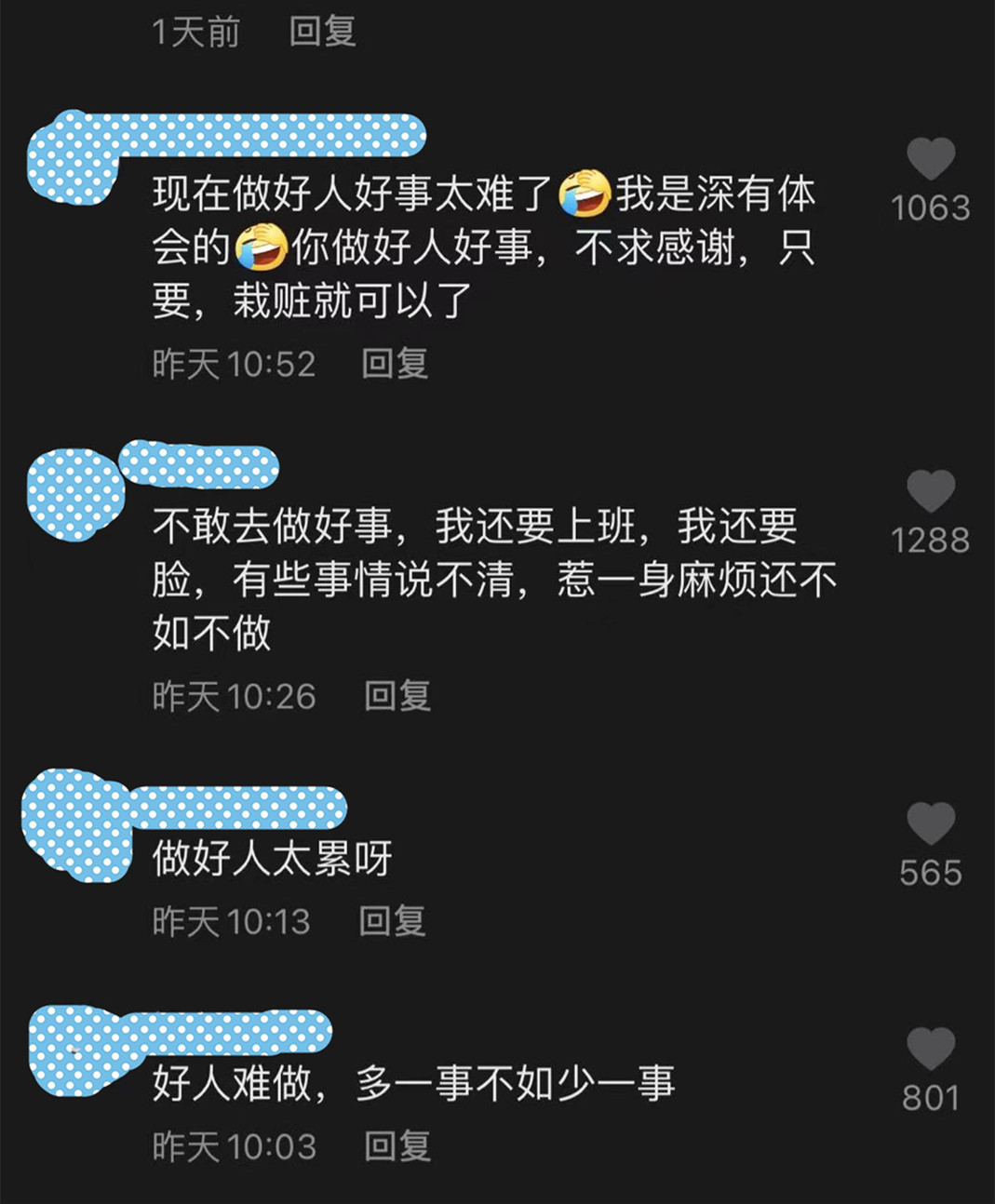
Task: Tap 回复 on the 昨天 10:03 comment
Action: 397,1146
